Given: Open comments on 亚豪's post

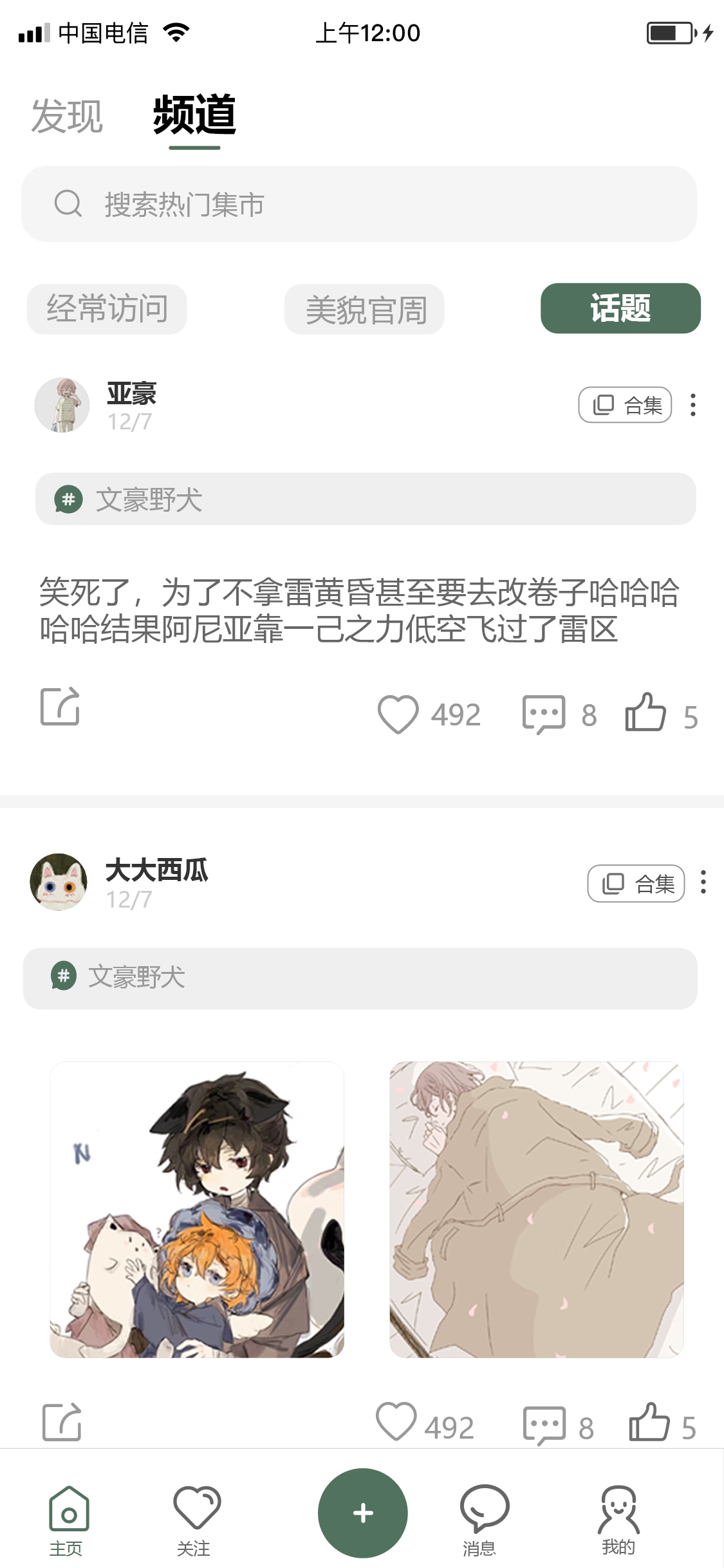Looking at the screenshot, I should pyautogui.click(x=544, y=714).
